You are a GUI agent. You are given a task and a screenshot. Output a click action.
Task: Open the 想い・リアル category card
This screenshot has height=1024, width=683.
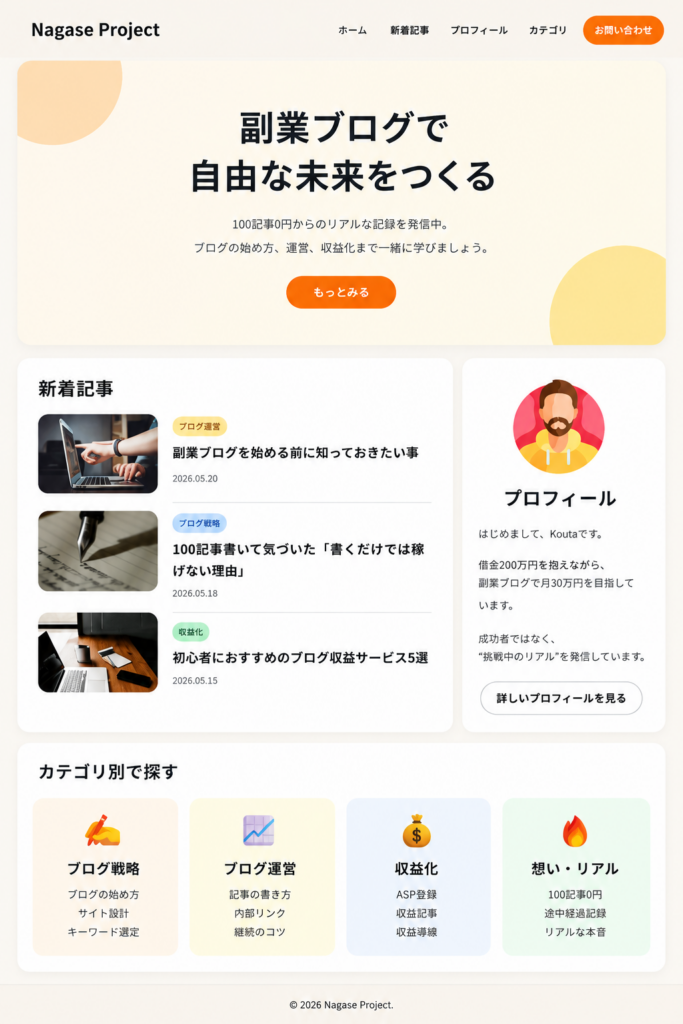point(576,876)
